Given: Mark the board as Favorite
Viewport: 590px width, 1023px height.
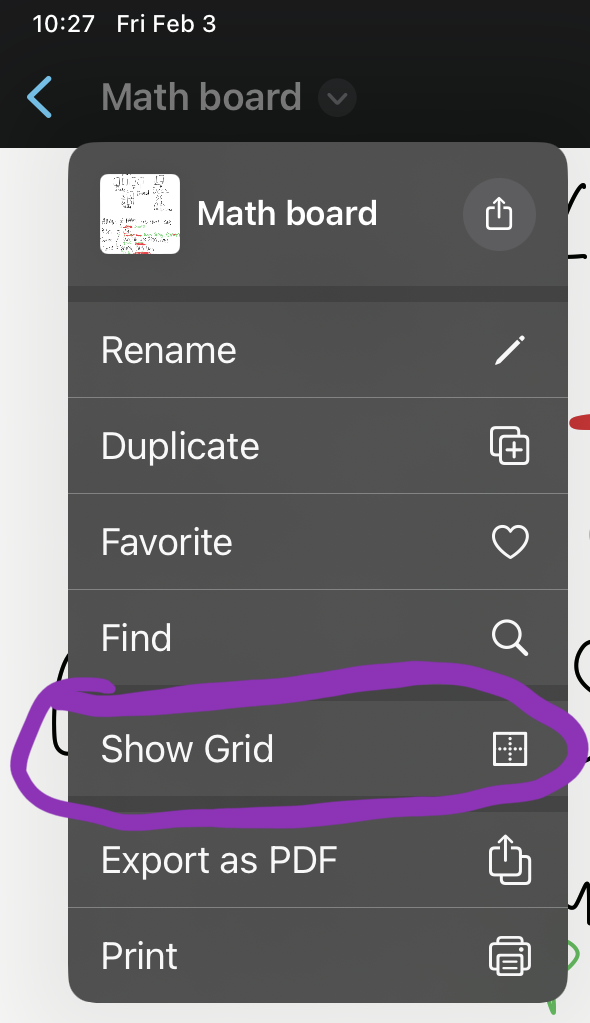Looking at the screenshot, I should [318, 542].
